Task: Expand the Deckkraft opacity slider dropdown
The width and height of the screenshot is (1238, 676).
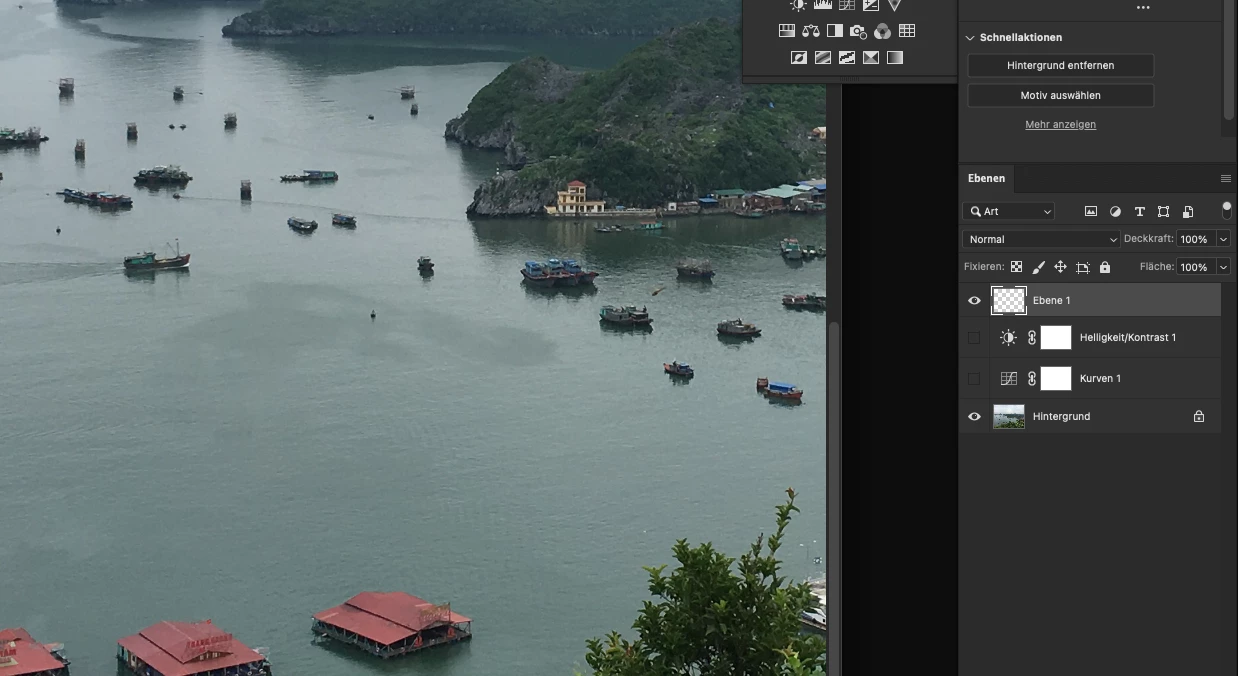Action: [x=1223, y=240]
